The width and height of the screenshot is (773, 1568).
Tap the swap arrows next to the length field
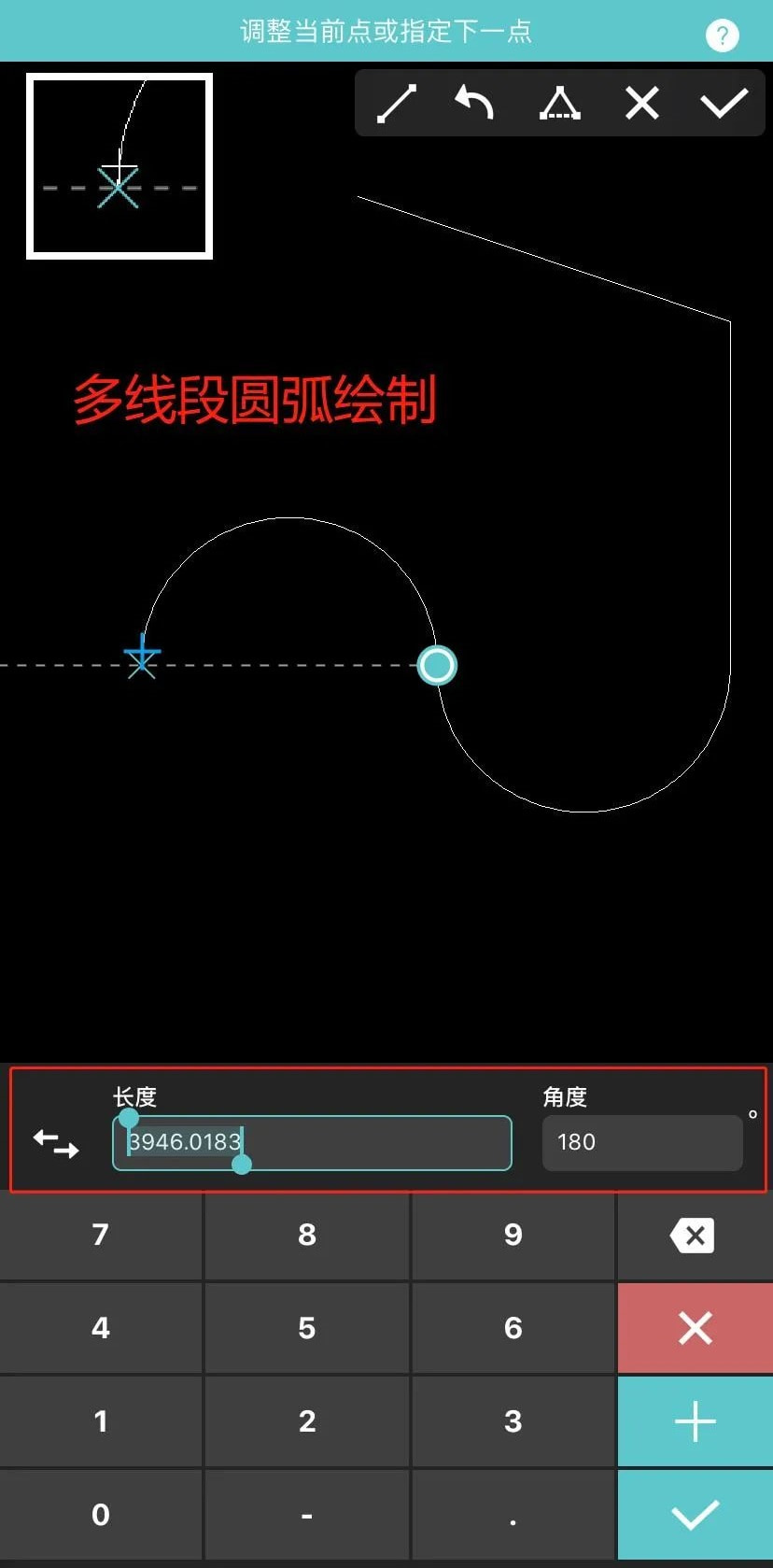coord(56,1143)
